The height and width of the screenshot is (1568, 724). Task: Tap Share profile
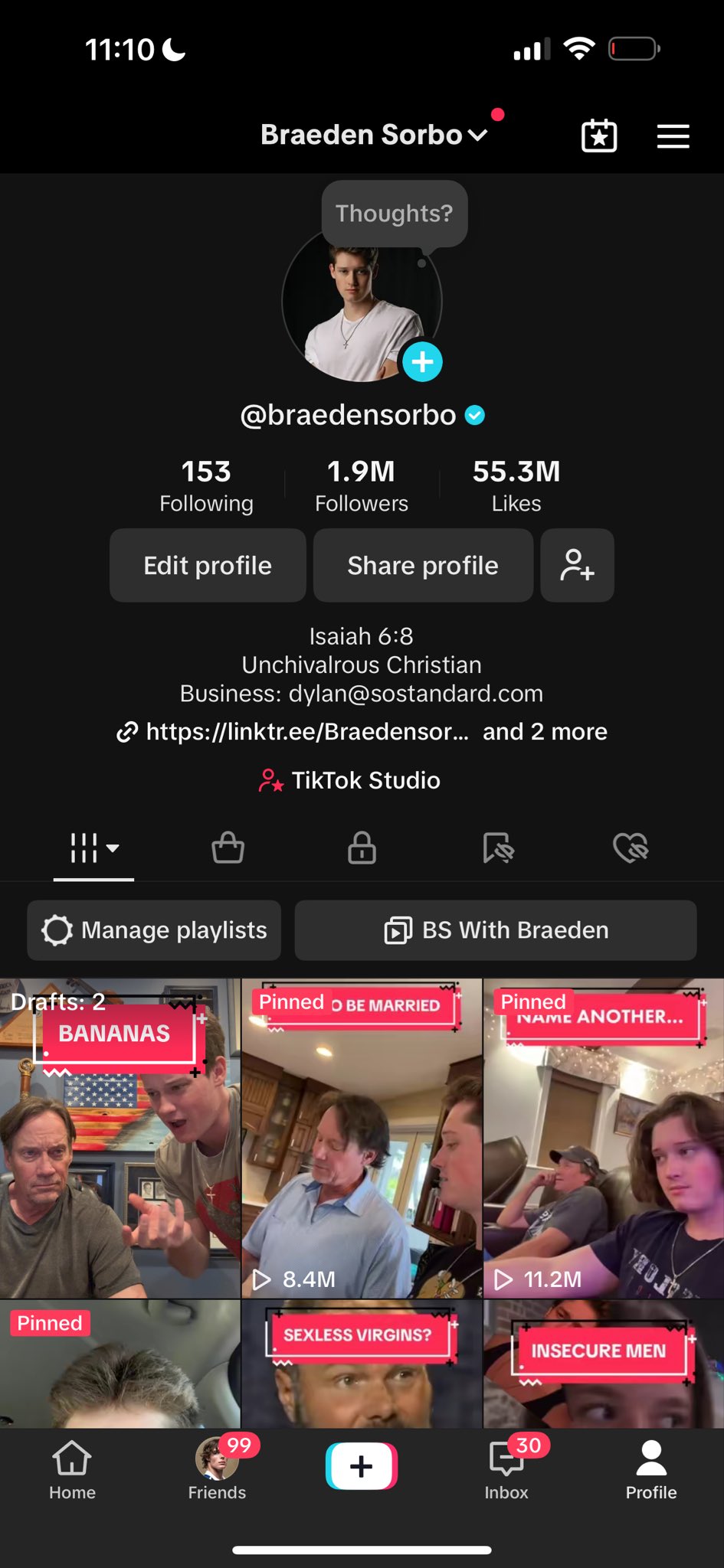[x=423, y=566]
